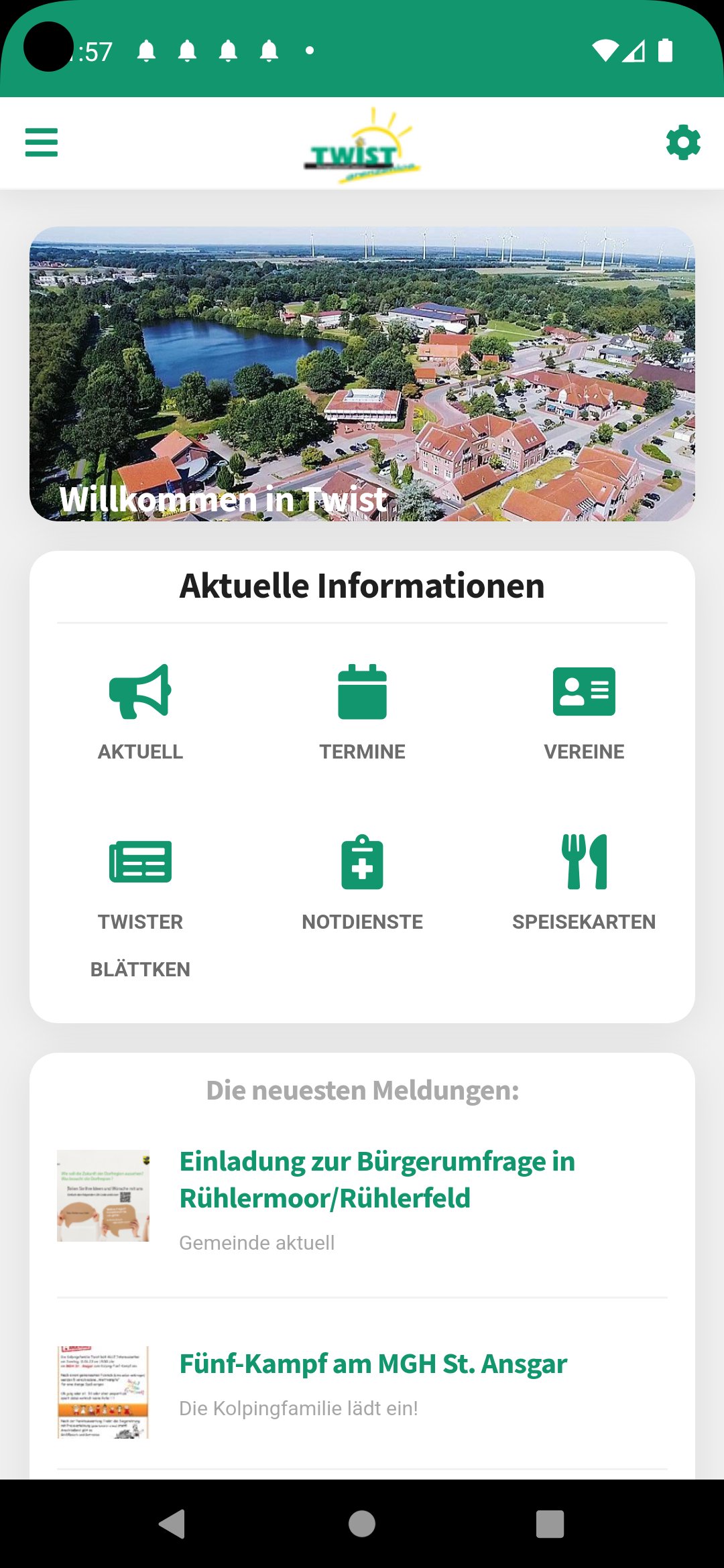Tap the Willkommen in Twist banner image
The image size is (724, 1568).
362,374
